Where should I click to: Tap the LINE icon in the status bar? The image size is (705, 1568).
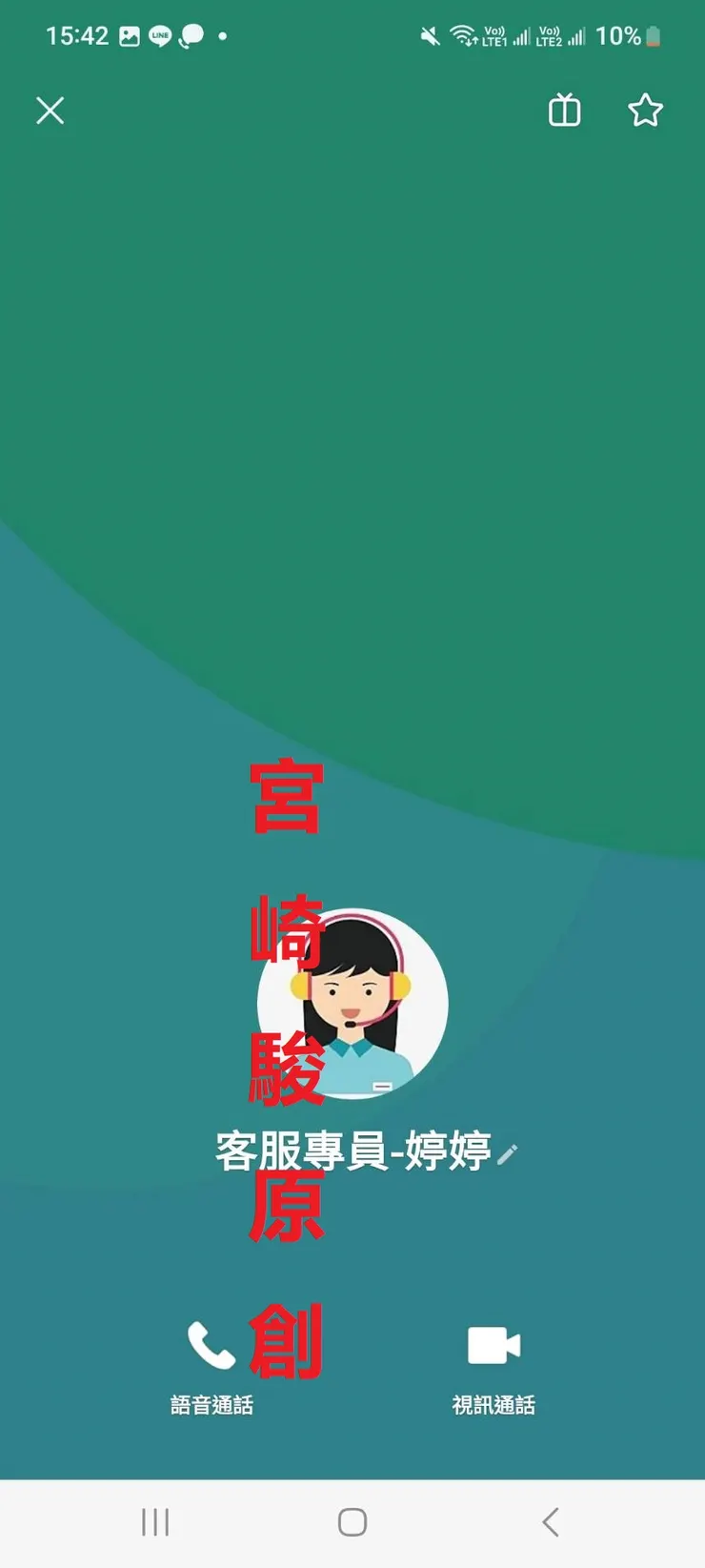tap(160, 34)
